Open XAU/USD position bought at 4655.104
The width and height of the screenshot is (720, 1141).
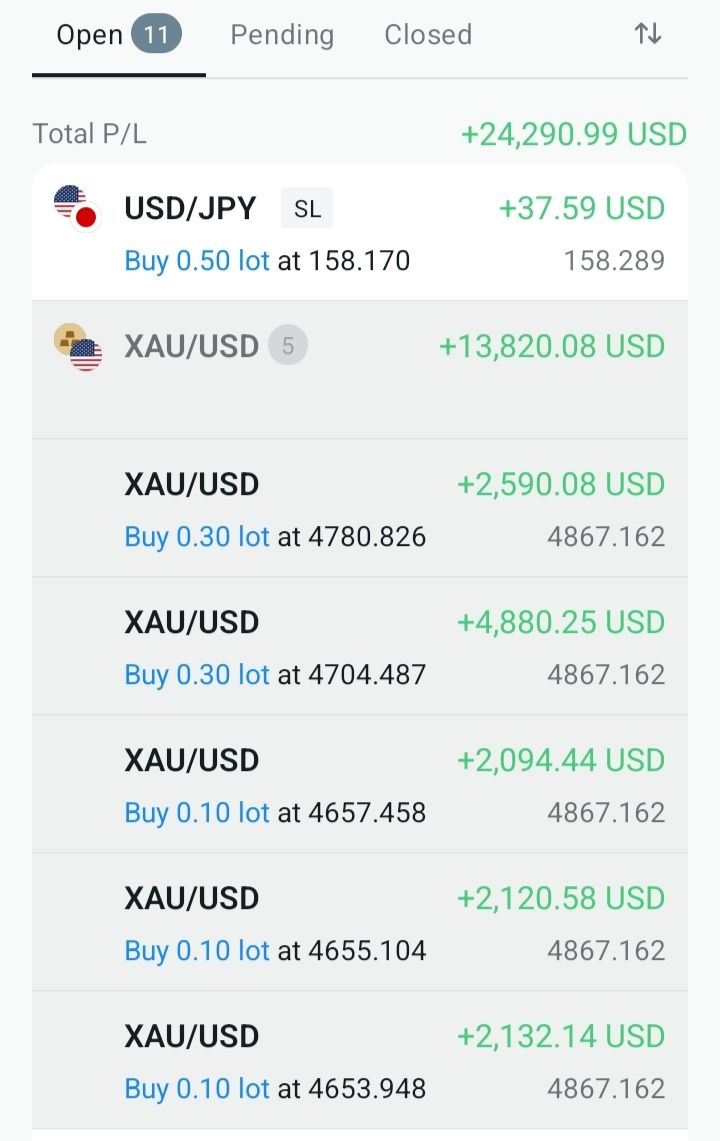(x=359, y=923)
